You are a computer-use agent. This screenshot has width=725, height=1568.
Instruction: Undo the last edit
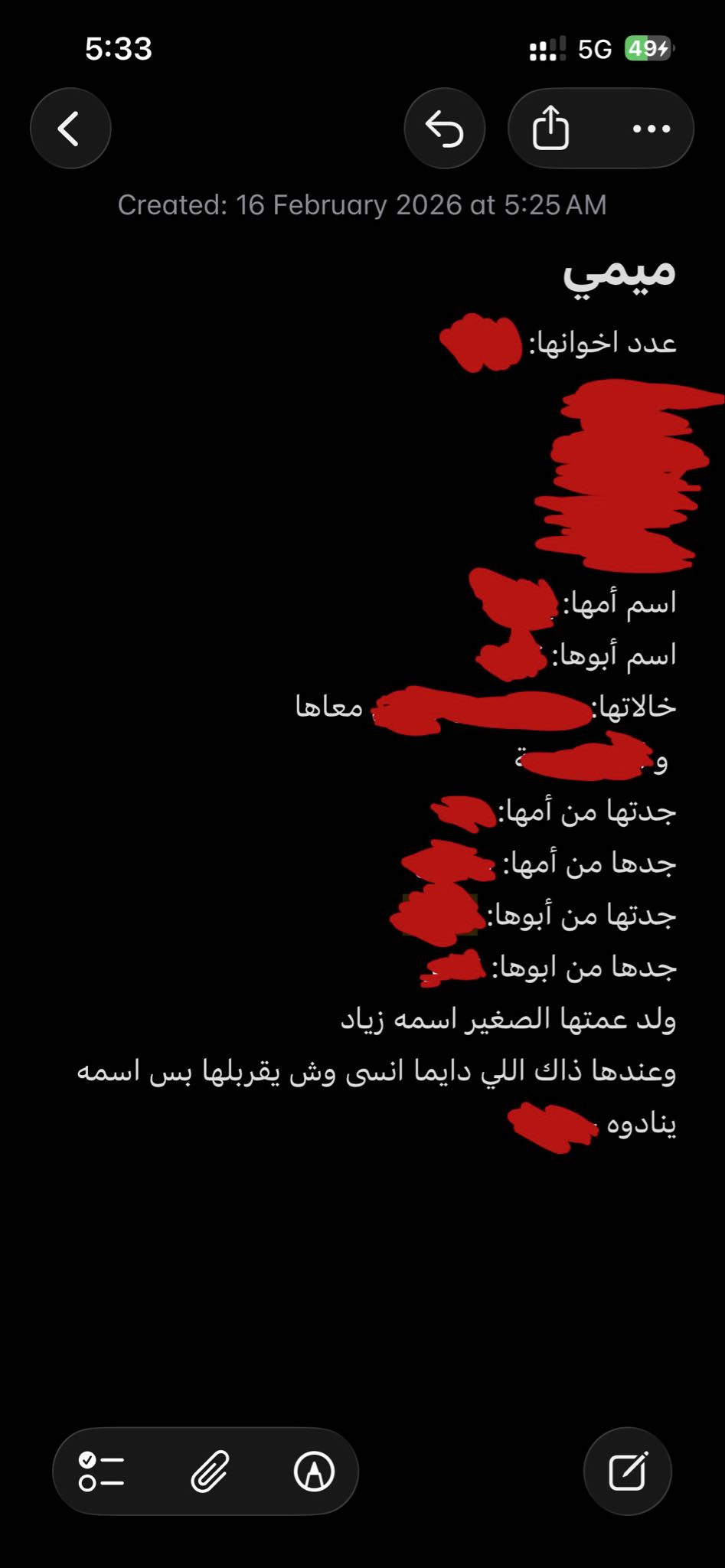[444, 129]
